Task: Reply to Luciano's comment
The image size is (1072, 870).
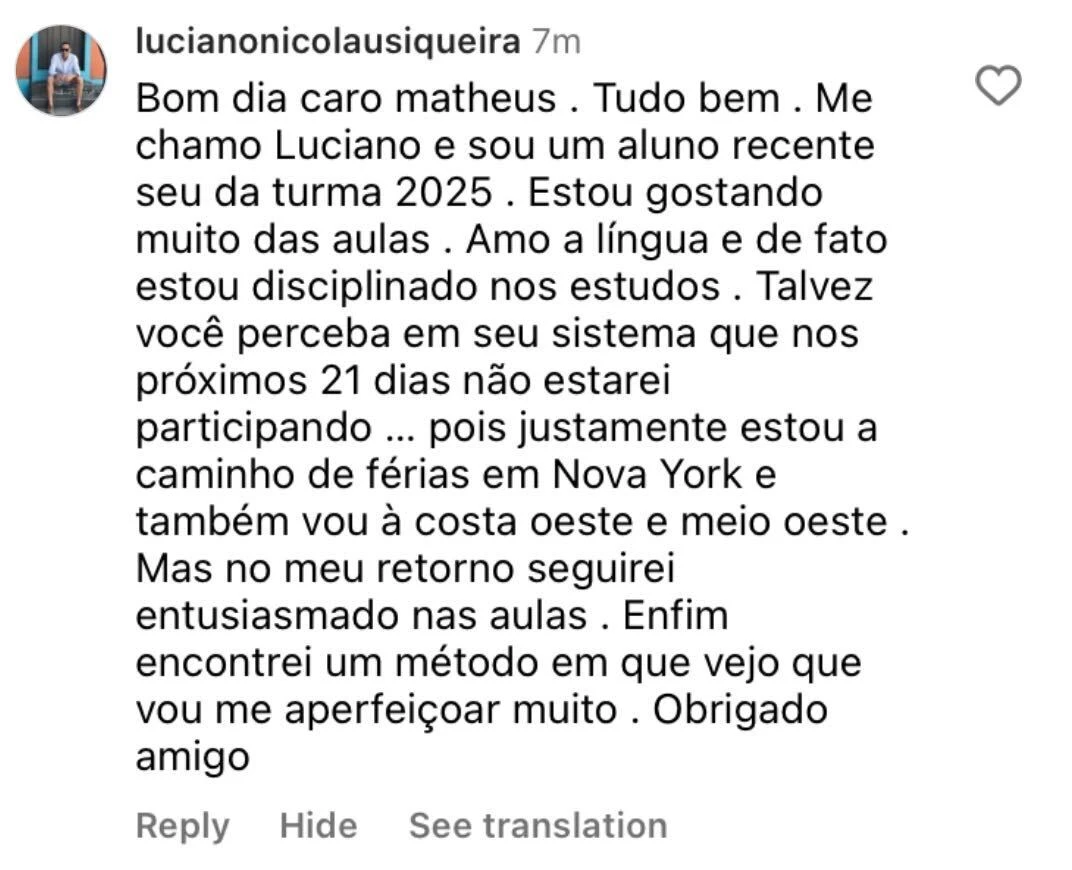Action: point(182,826)
